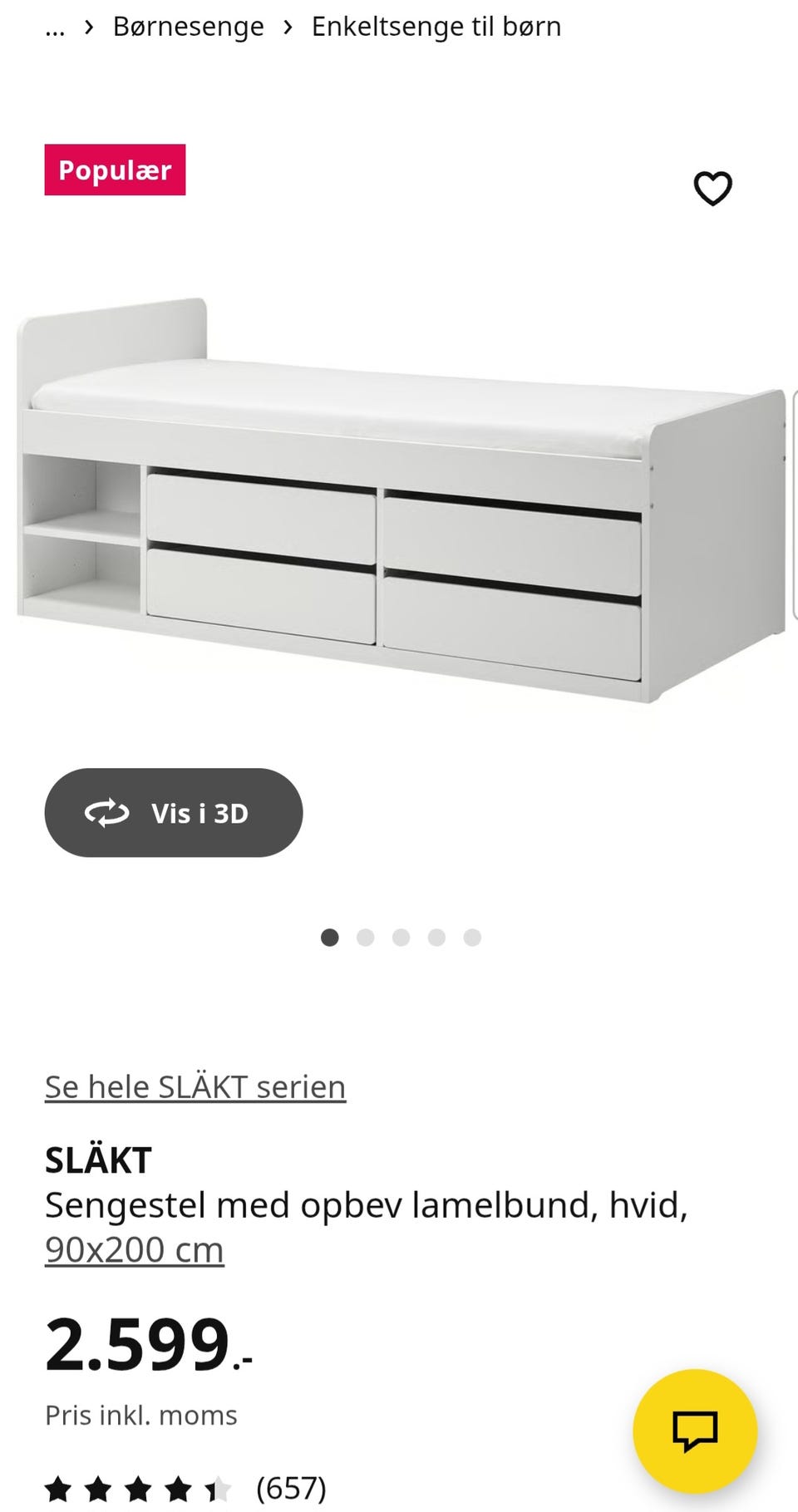Add product to favorites via heart icon
This screenshot has width=798, height=1512.
(712, 188)
